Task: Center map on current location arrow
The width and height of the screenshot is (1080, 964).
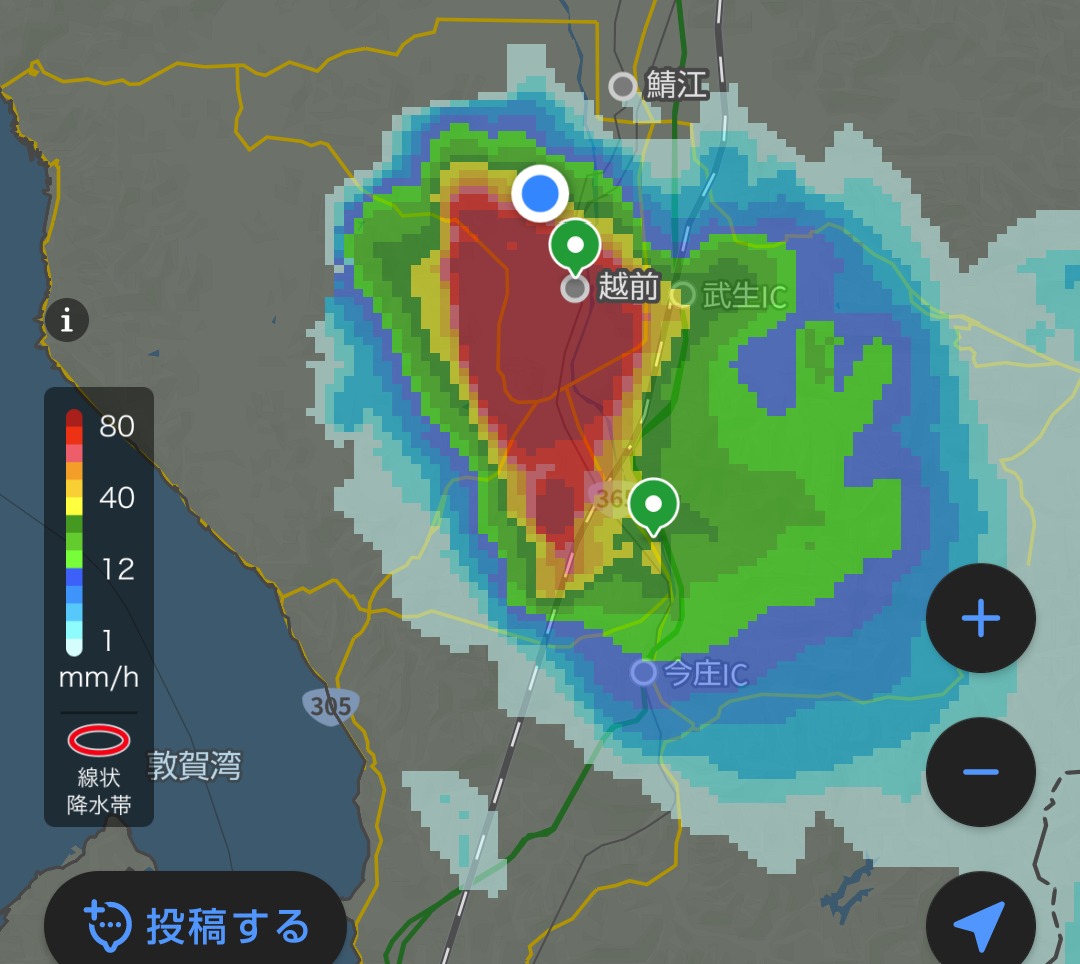Action: tap(978, 927)
